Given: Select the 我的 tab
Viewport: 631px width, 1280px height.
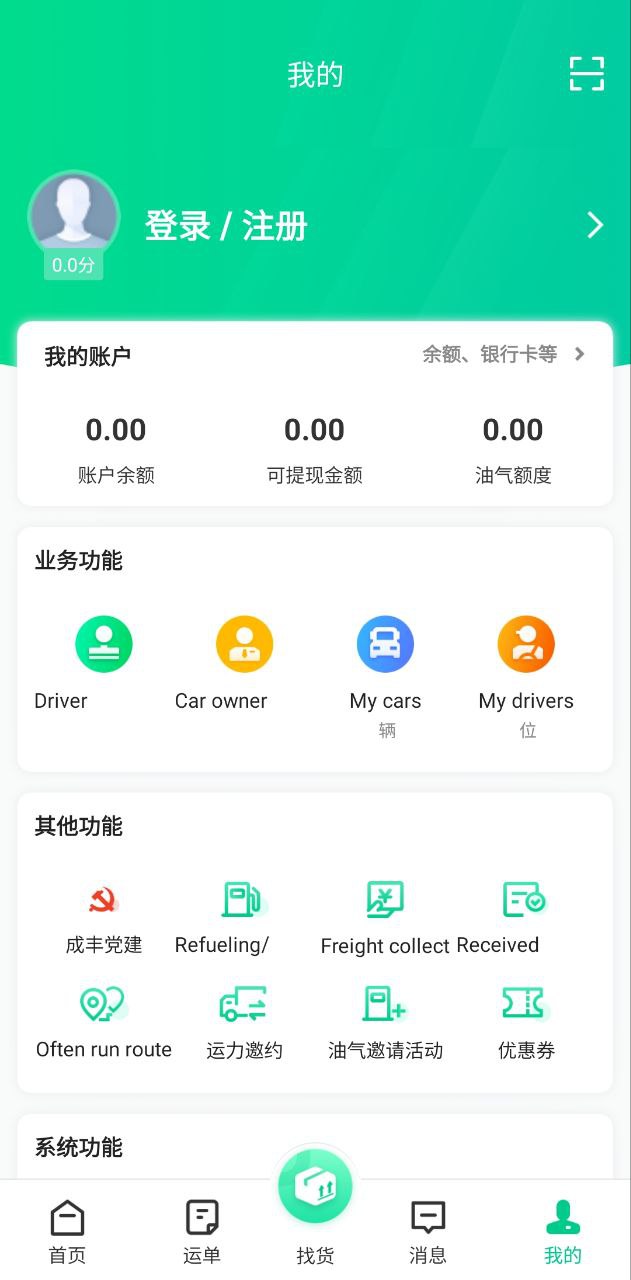Looking at the screenshot, I should 563,1232.
